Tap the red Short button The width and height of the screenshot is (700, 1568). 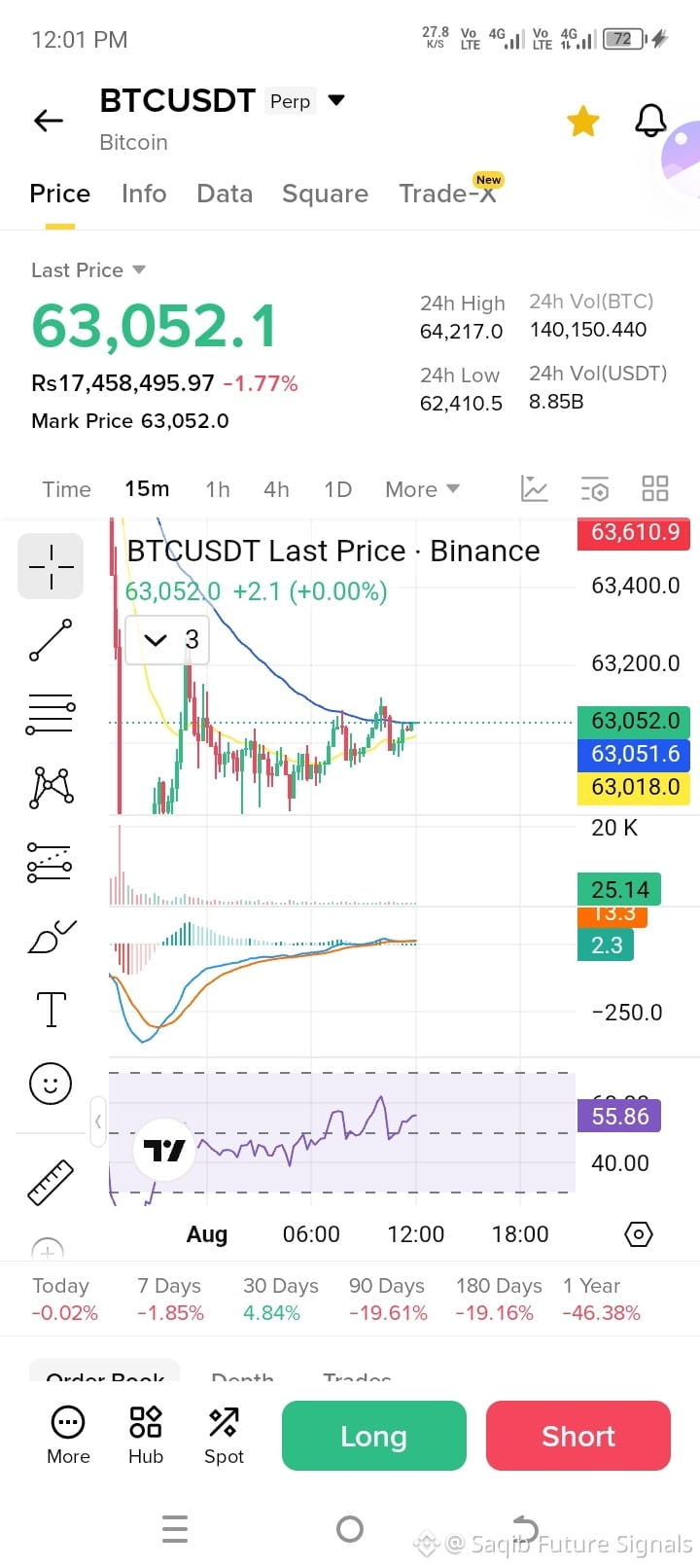[x=578, y=1436]
